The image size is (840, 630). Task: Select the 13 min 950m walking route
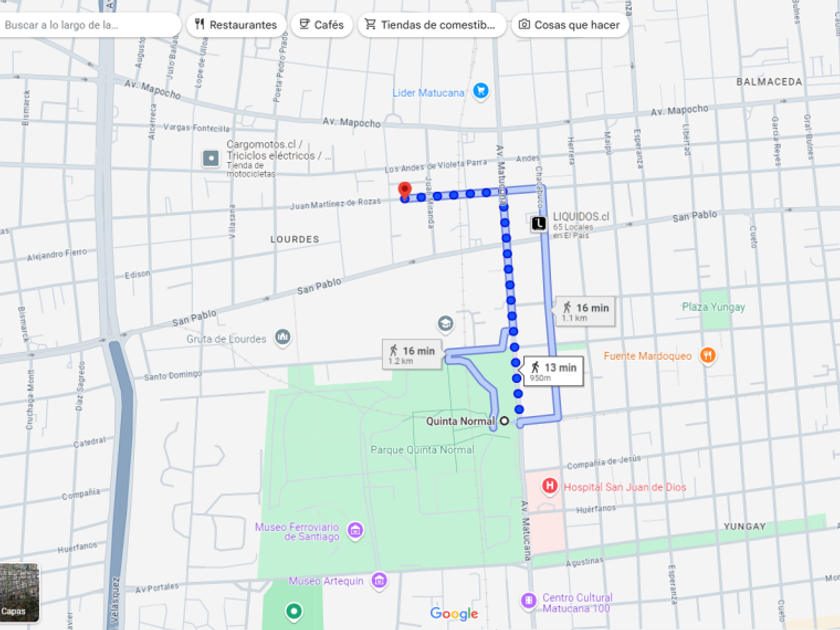click(552, 371)
